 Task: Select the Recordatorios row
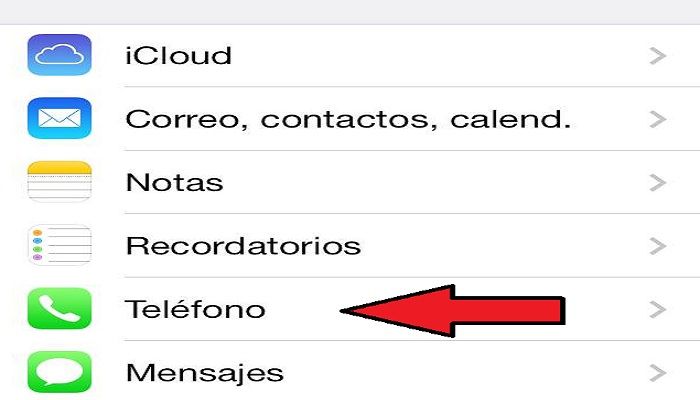[x=242, y=245]
